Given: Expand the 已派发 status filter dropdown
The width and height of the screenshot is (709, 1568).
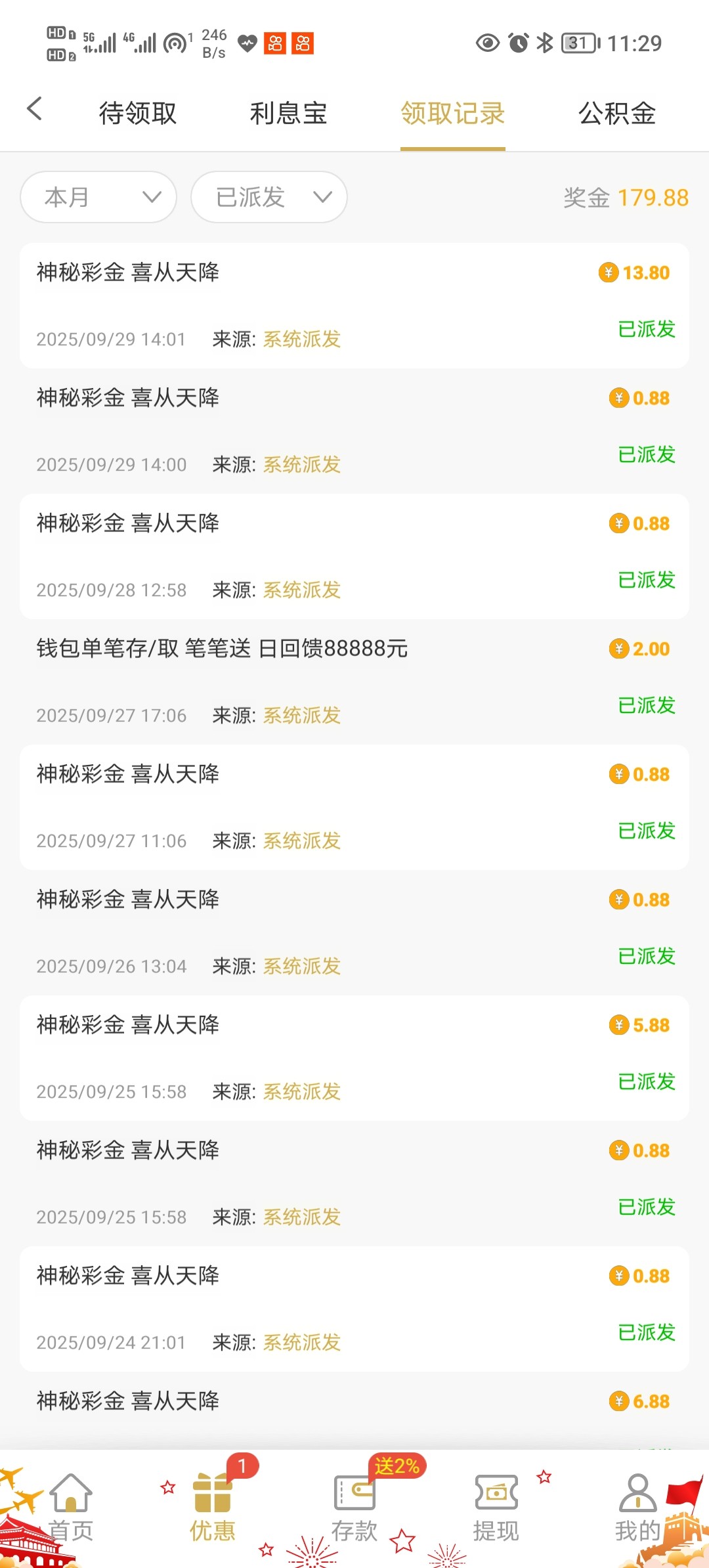Looking at the screenshot, I should tap(269, 197).
